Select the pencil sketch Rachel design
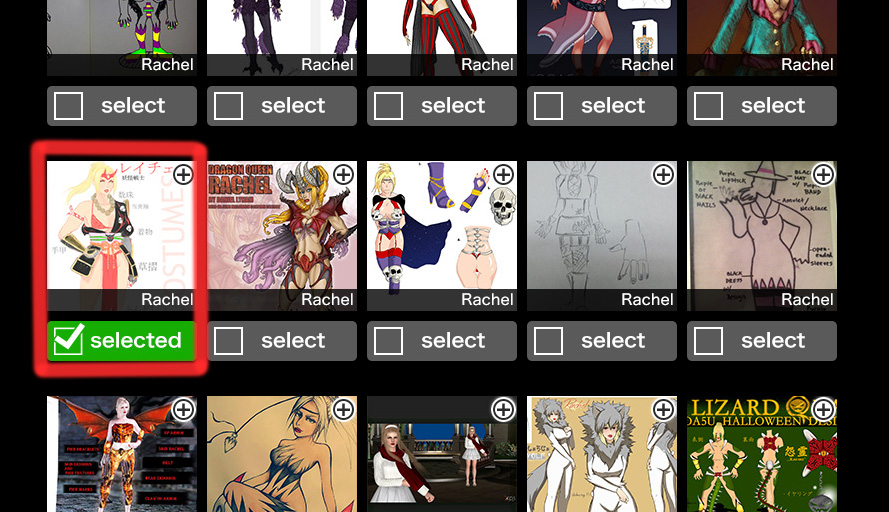The width and height of the screenshot is (889, 512). coord(601,341)
